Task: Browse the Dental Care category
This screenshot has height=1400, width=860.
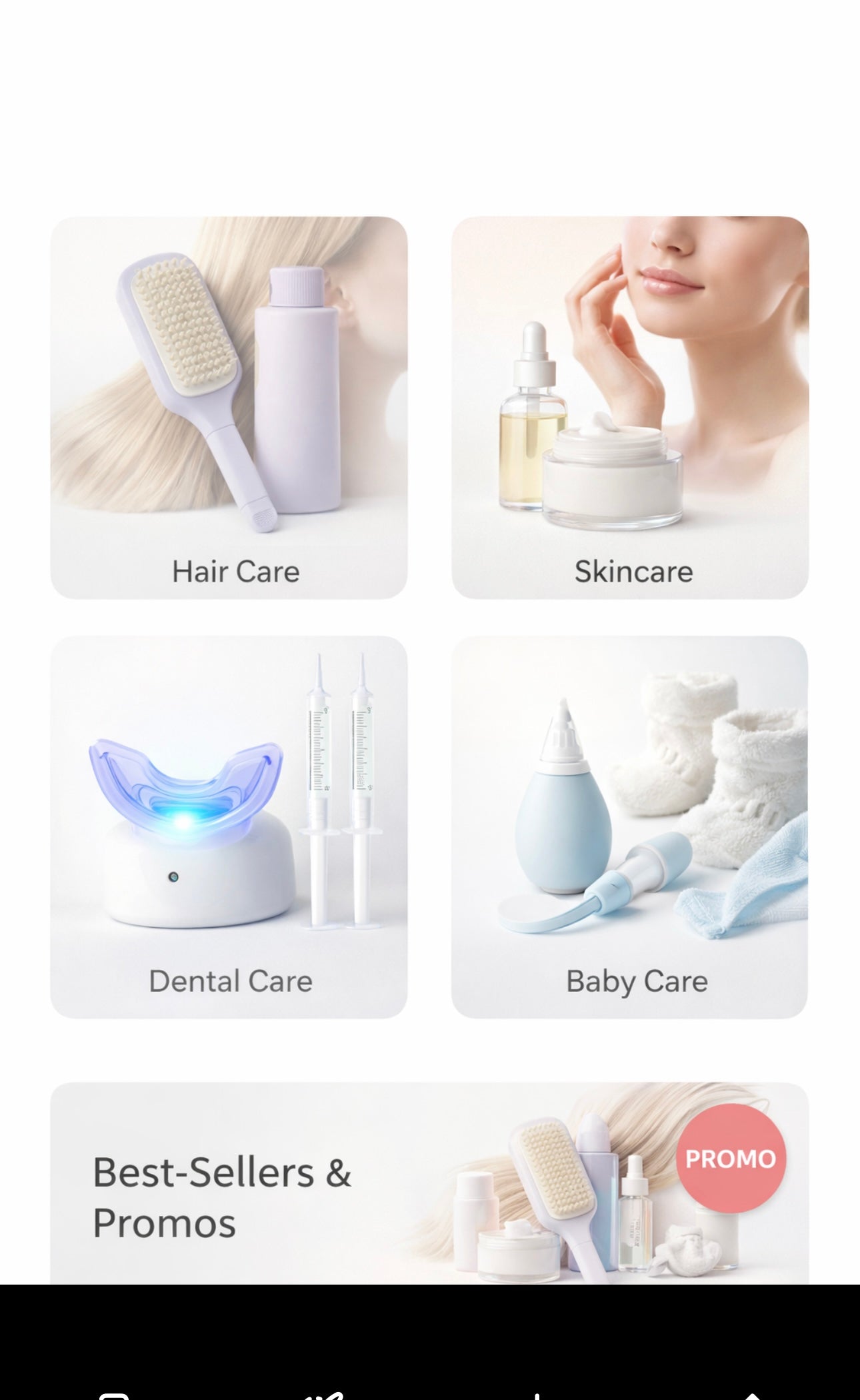Action: 229,826
